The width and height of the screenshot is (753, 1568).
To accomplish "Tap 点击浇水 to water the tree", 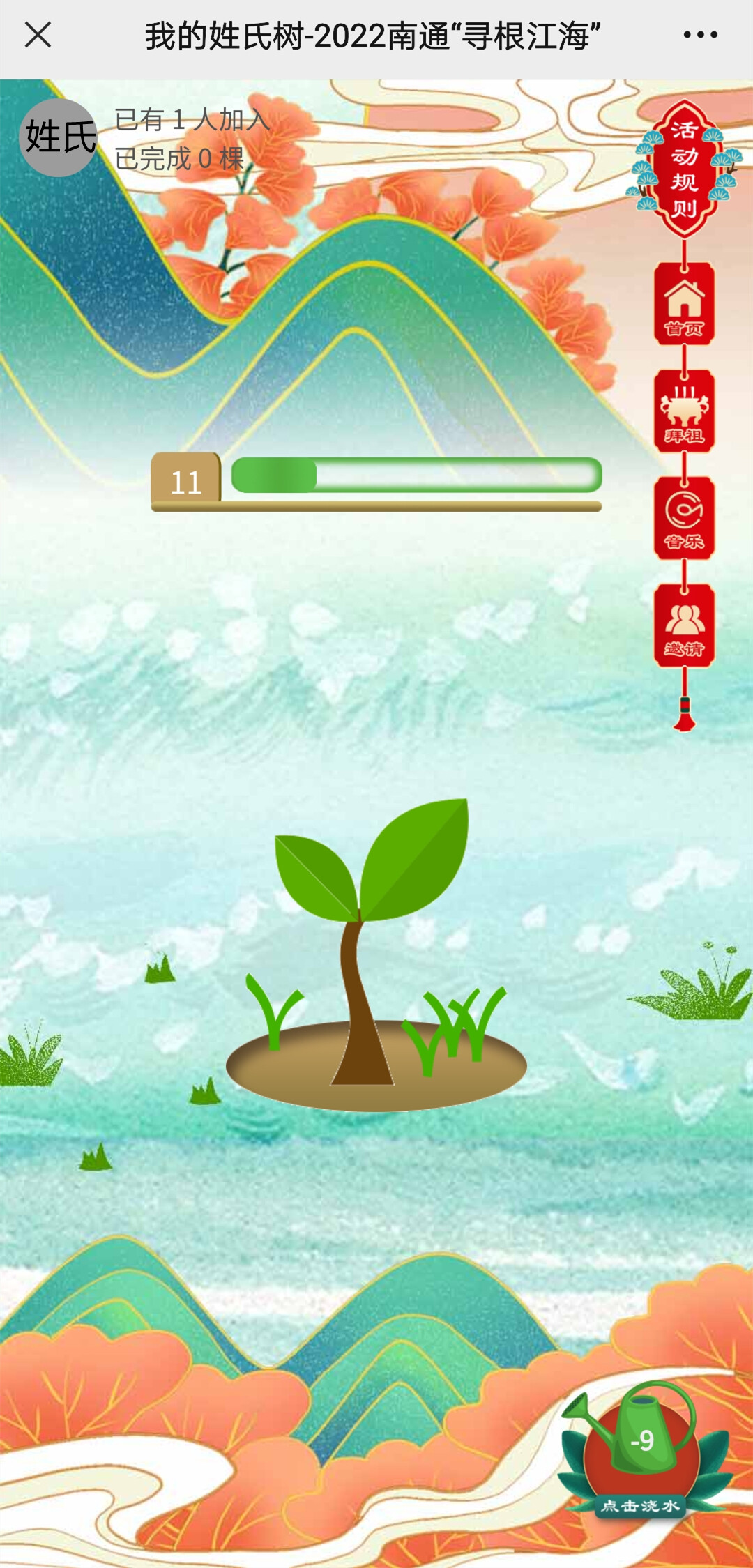I will [x=641, y=1452].
